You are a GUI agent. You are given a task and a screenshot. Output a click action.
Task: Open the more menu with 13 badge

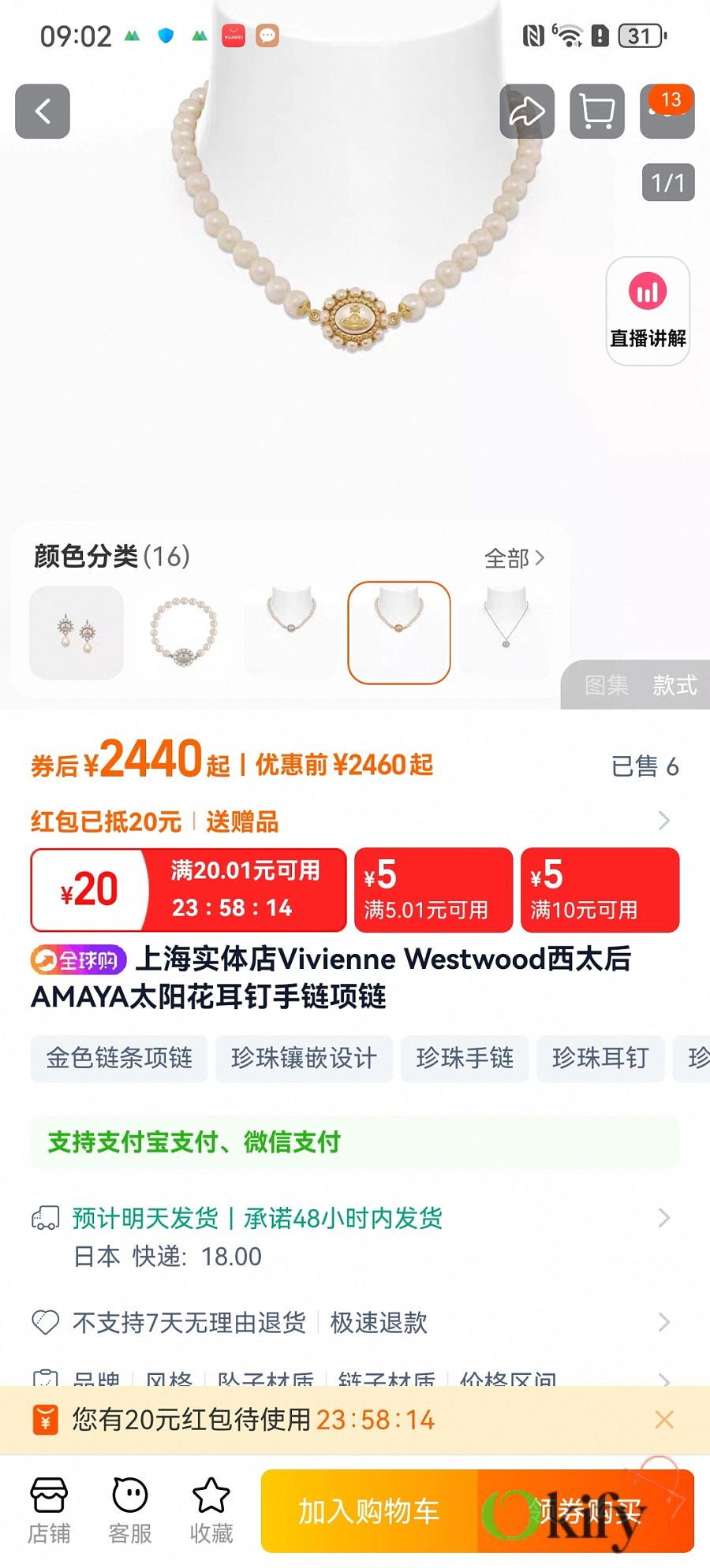click(x=667, y=111)
